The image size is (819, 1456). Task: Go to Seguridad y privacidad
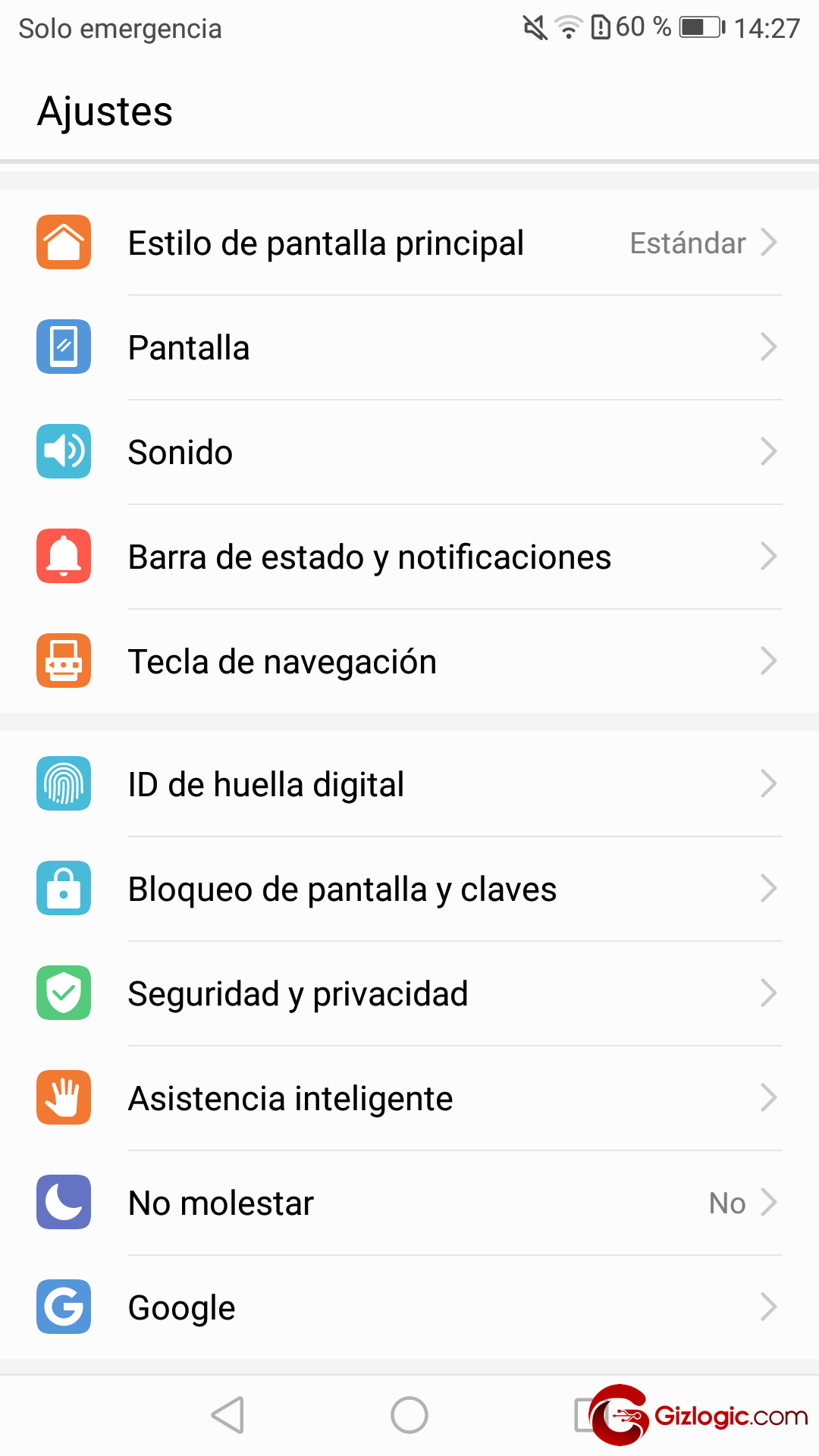pyautogui.click(x=409, y=993)
